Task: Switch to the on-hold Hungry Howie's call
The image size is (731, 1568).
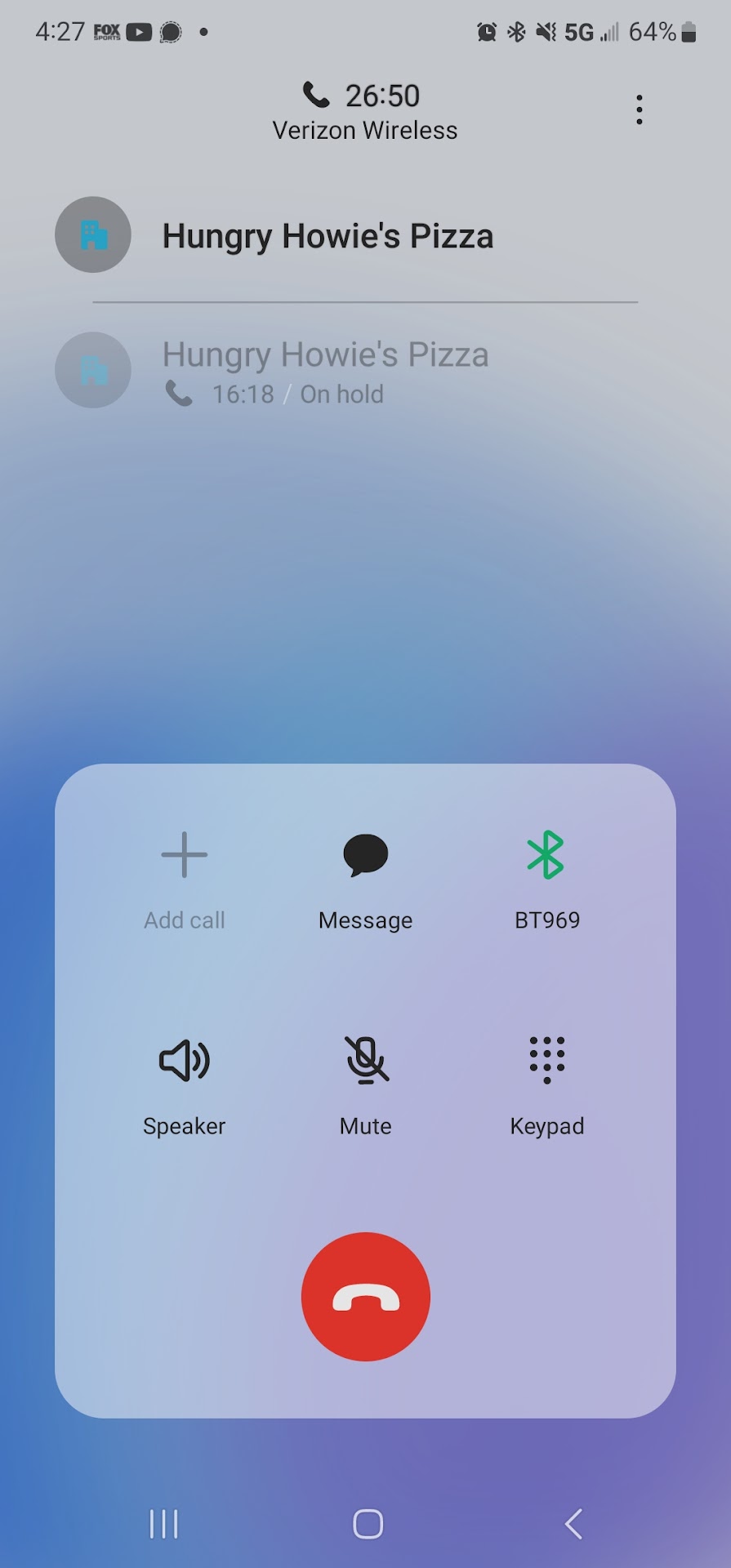Action: [x=325, y=371]
